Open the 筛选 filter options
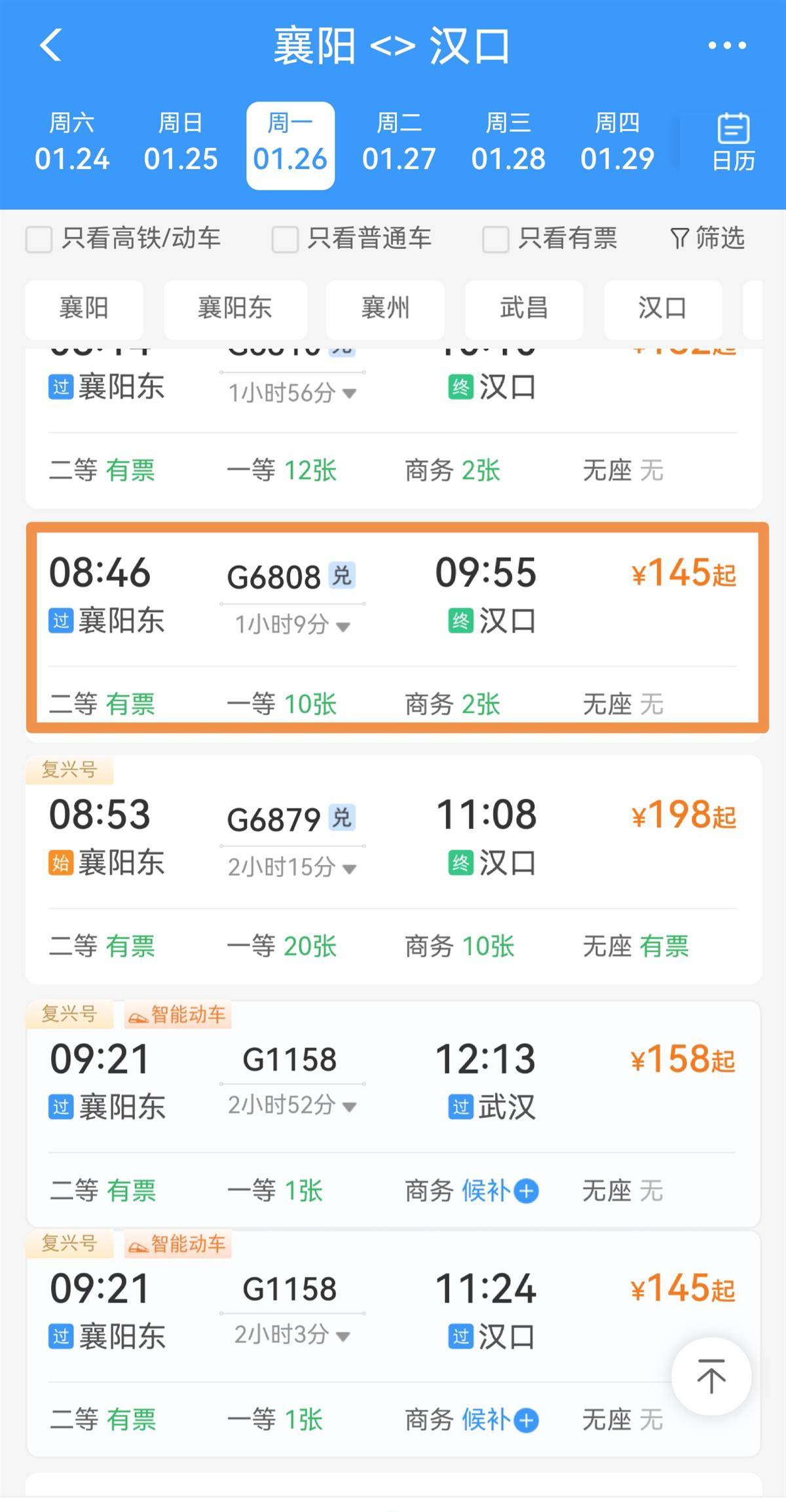 pyautogui.click(x=708, y=238)
